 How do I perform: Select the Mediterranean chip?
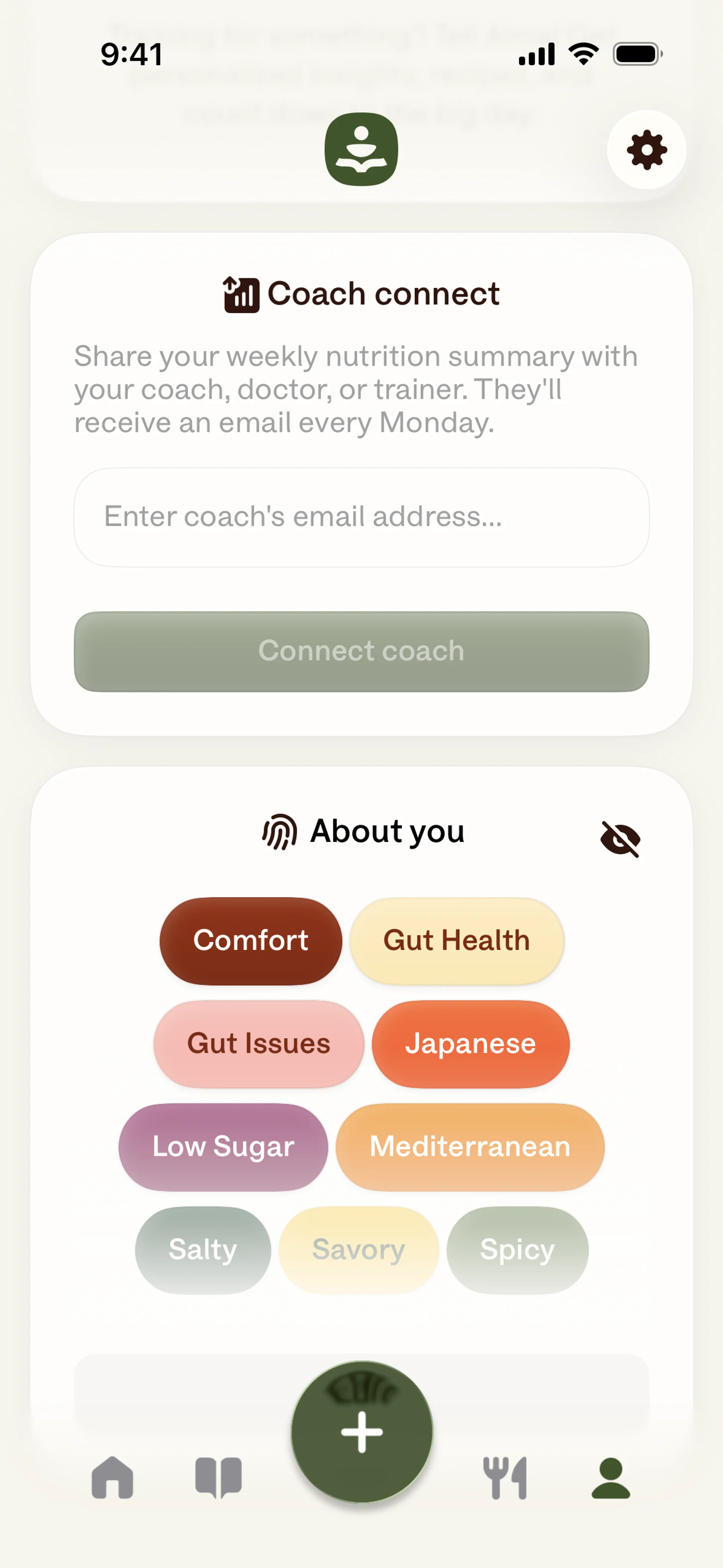470,1146
